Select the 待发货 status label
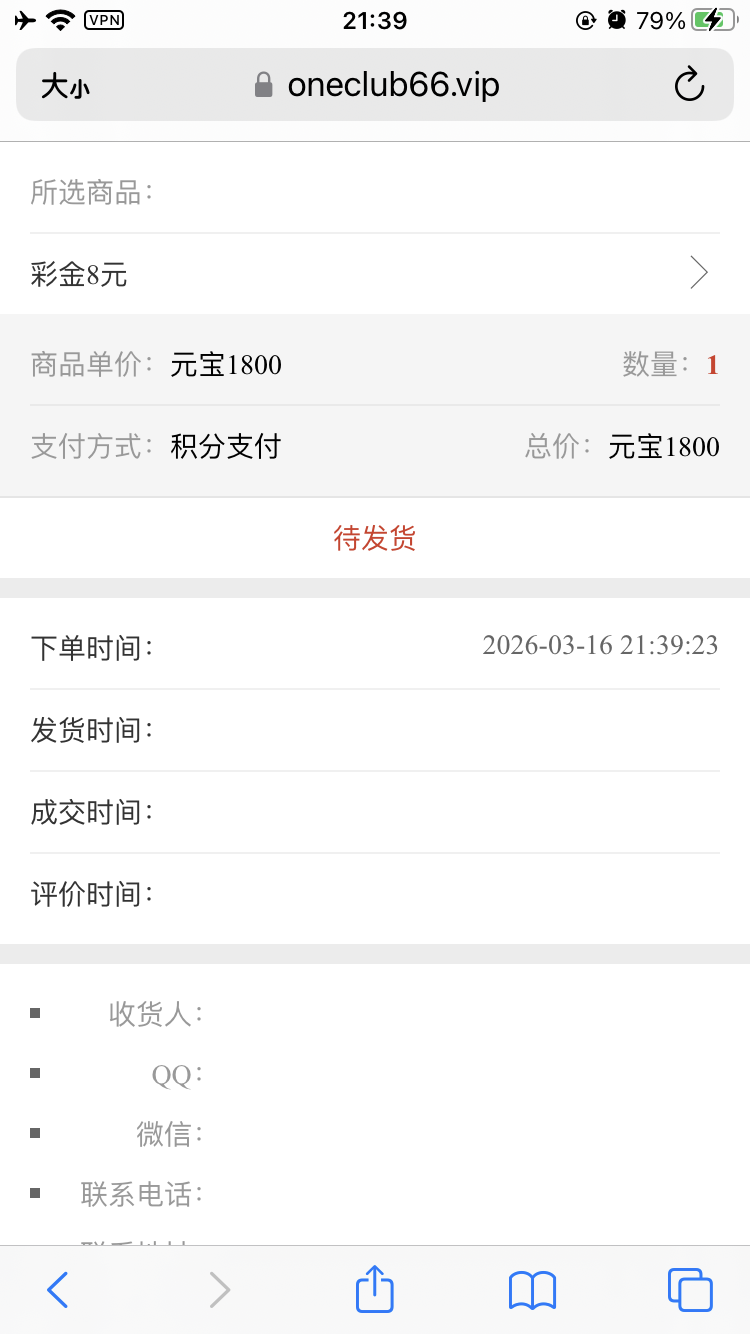The width and height of the screenshot is (750, 1334). point(375,537)
